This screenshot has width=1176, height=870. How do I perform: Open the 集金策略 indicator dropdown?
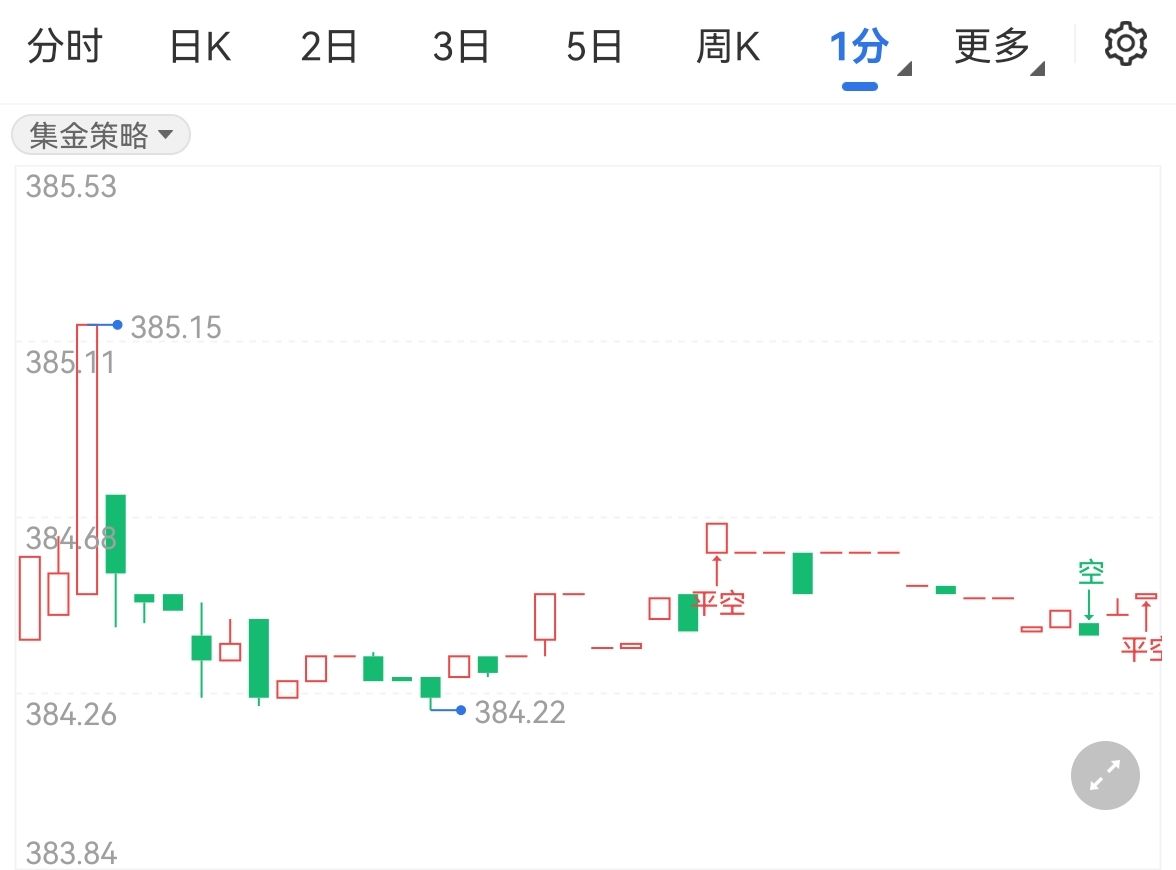101,135
